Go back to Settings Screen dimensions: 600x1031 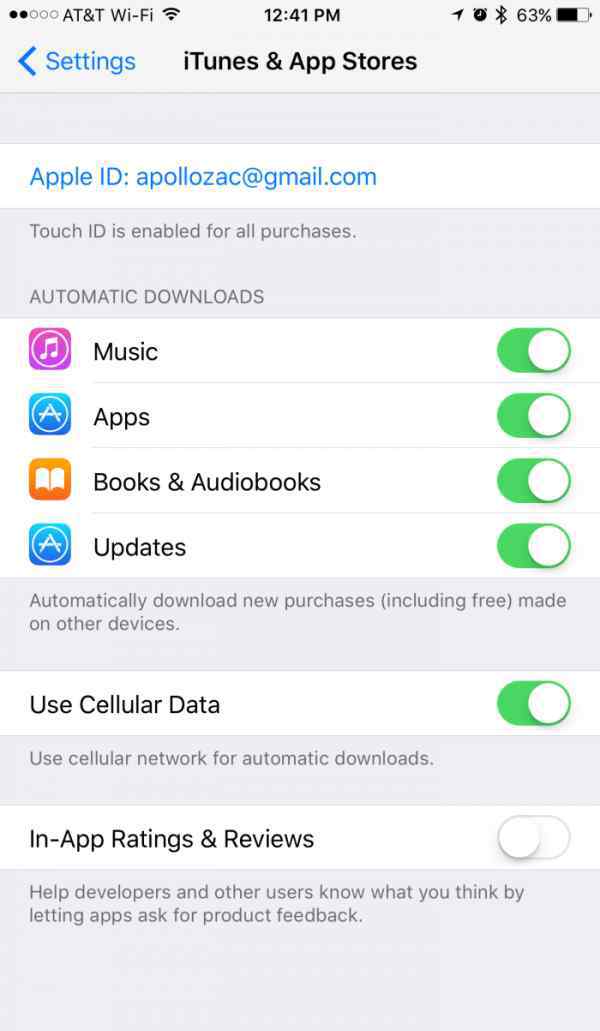(x=76, y=61)
